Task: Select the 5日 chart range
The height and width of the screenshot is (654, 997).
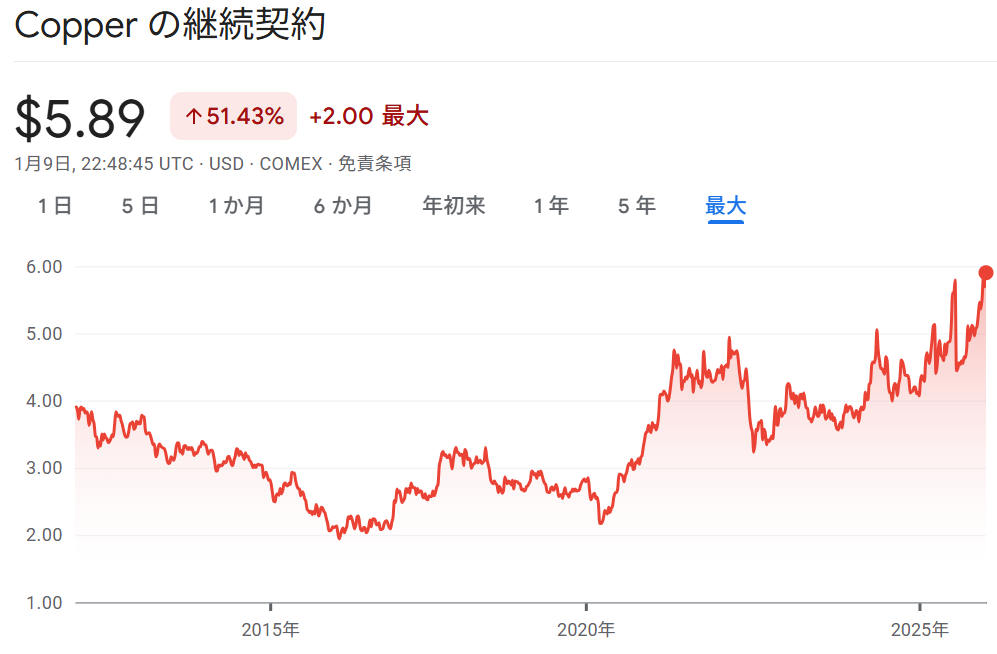Action: (x=141, y=207)
